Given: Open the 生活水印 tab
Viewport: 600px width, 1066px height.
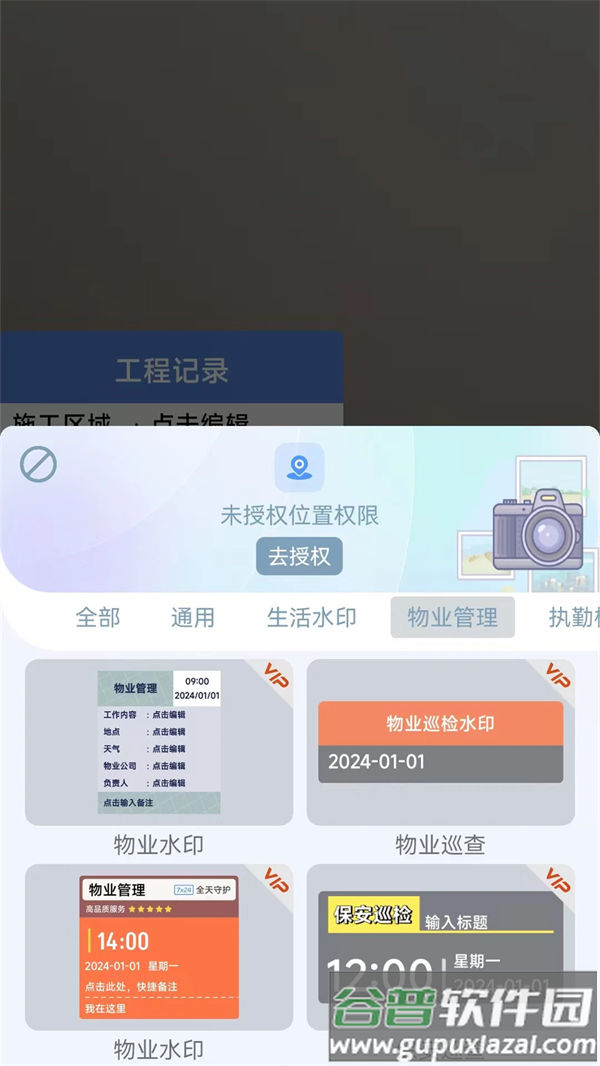Looking at the screenshot, I should click(x=311, y=617).
